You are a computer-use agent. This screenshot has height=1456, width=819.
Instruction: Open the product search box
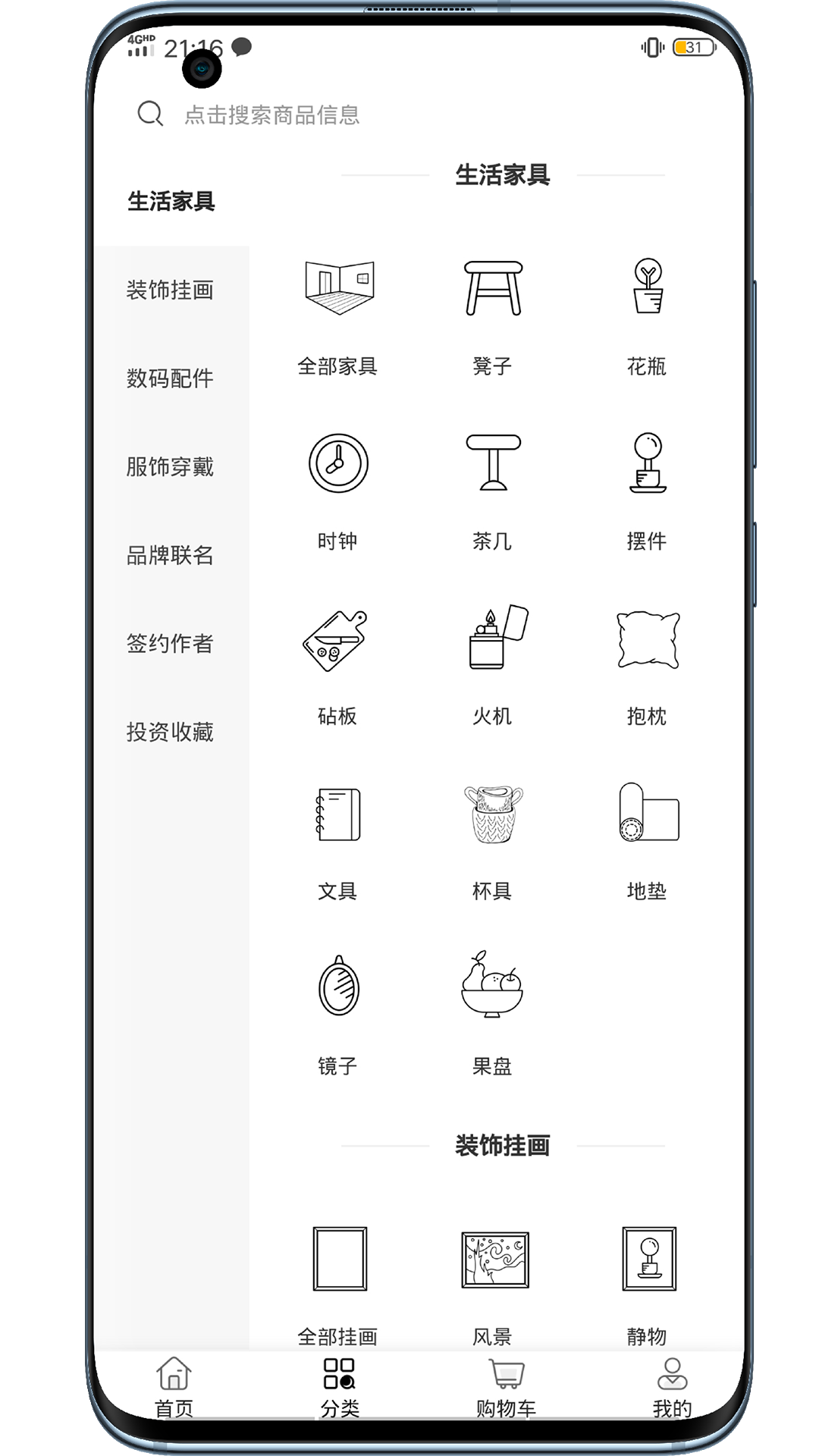(x=271, y=115)
